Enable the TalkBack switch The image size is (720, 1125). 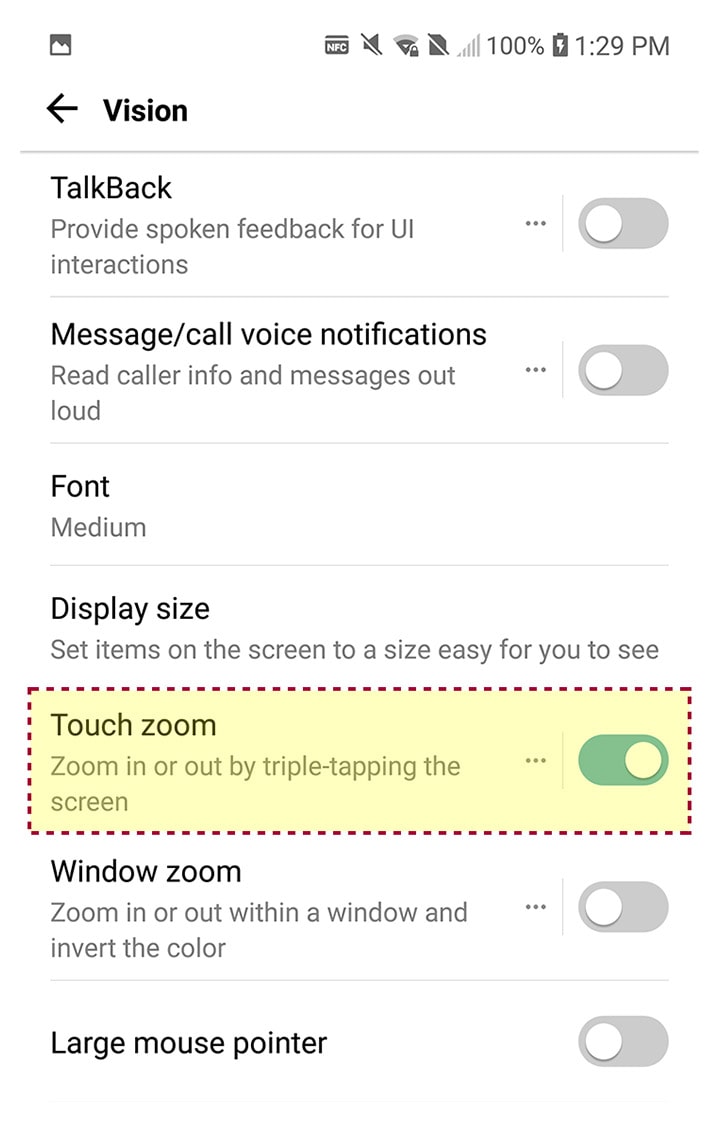tap(622, 224)
